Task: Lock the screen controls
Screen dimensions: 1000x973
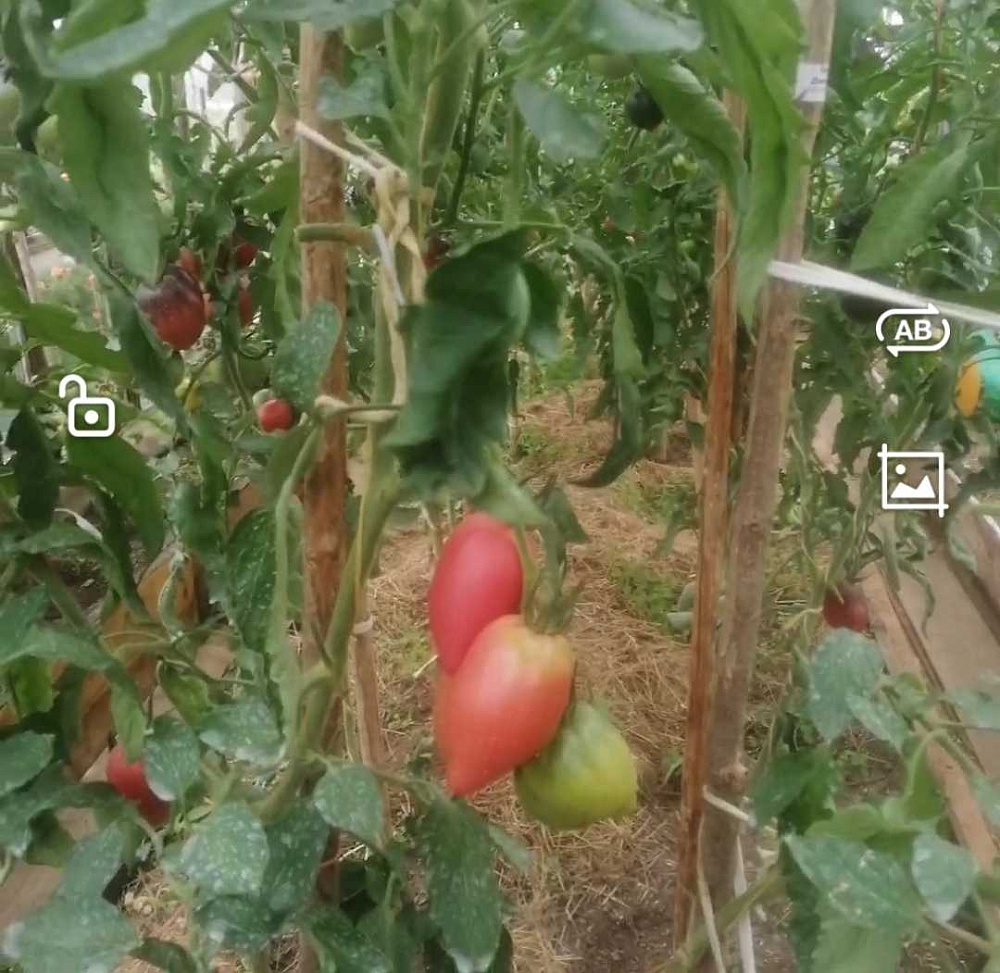Action: coord(87,407)
